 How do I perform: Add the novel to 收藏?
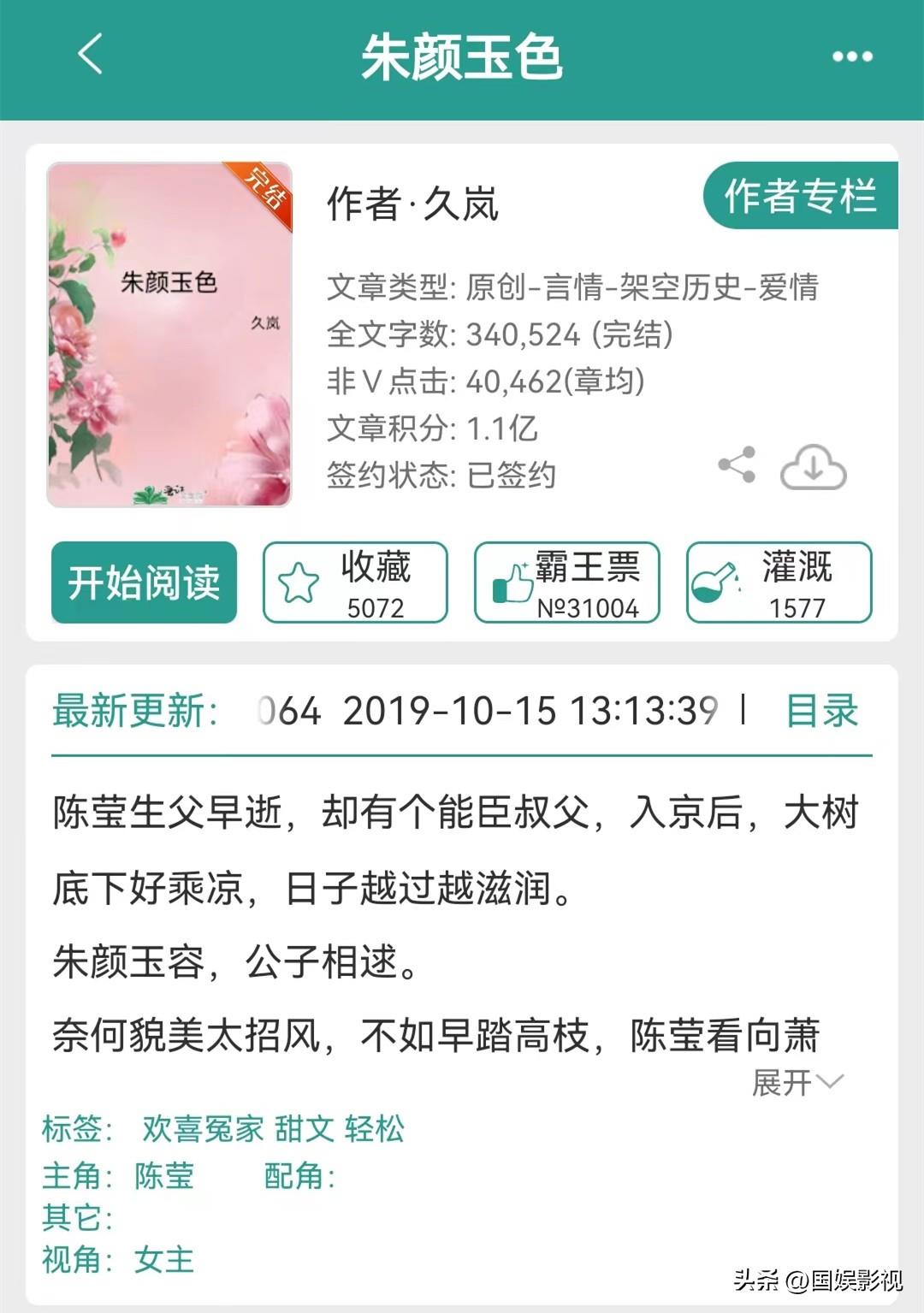coord(355,583)
